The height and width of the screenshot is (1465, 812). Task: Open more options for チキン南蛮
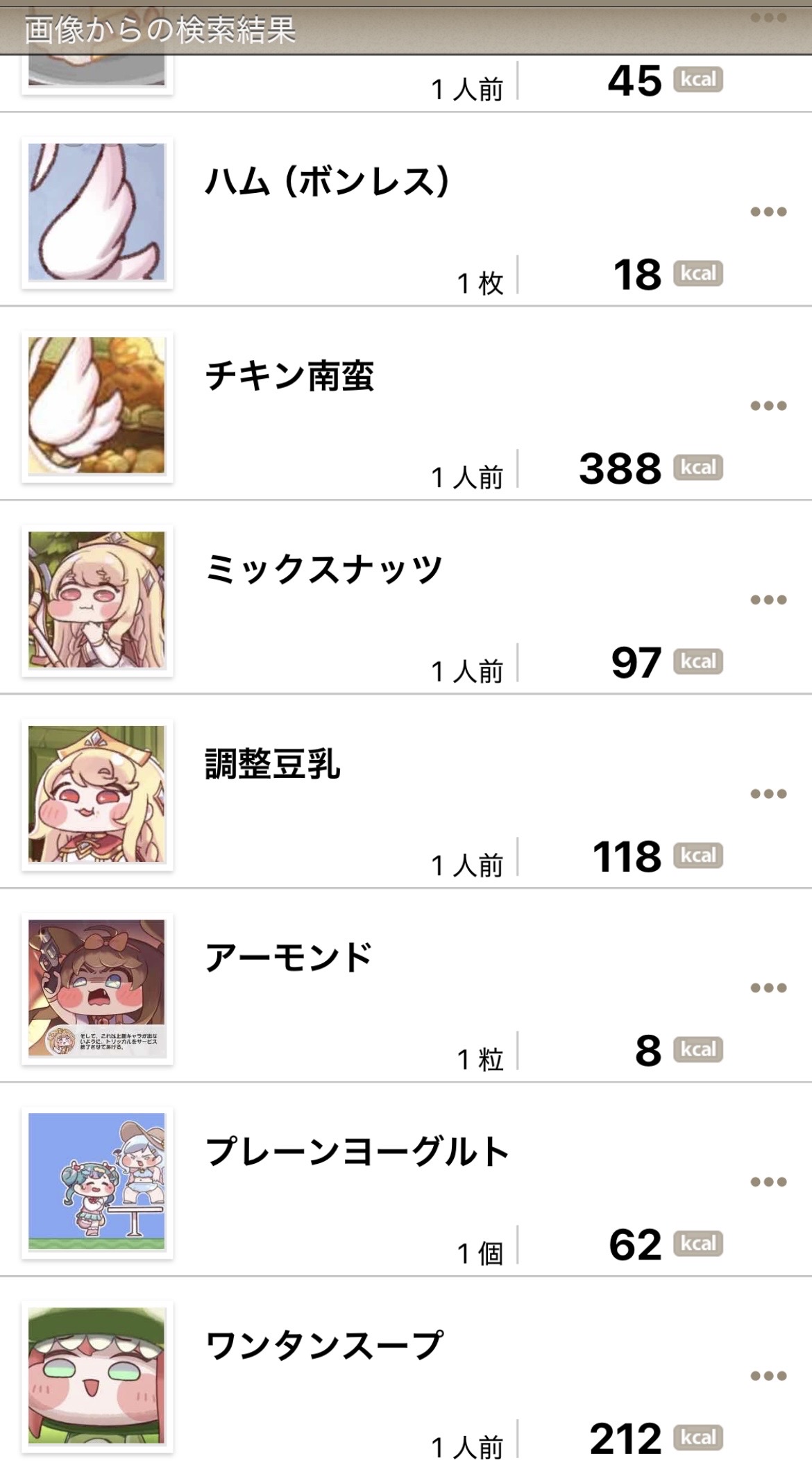coord(768,406)
